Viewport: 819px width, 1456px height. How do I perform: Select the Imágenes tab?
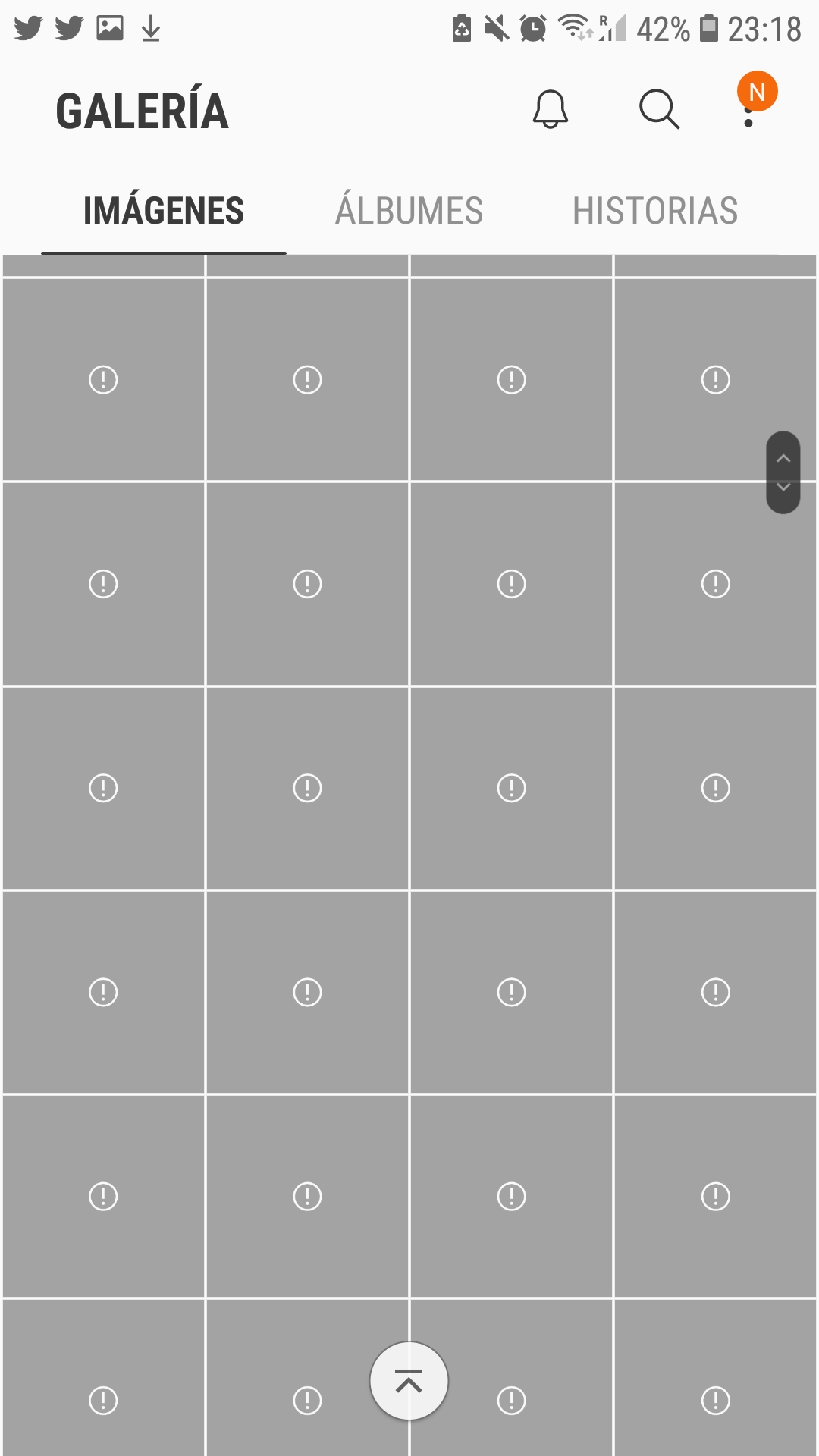(x=164, y=211)
